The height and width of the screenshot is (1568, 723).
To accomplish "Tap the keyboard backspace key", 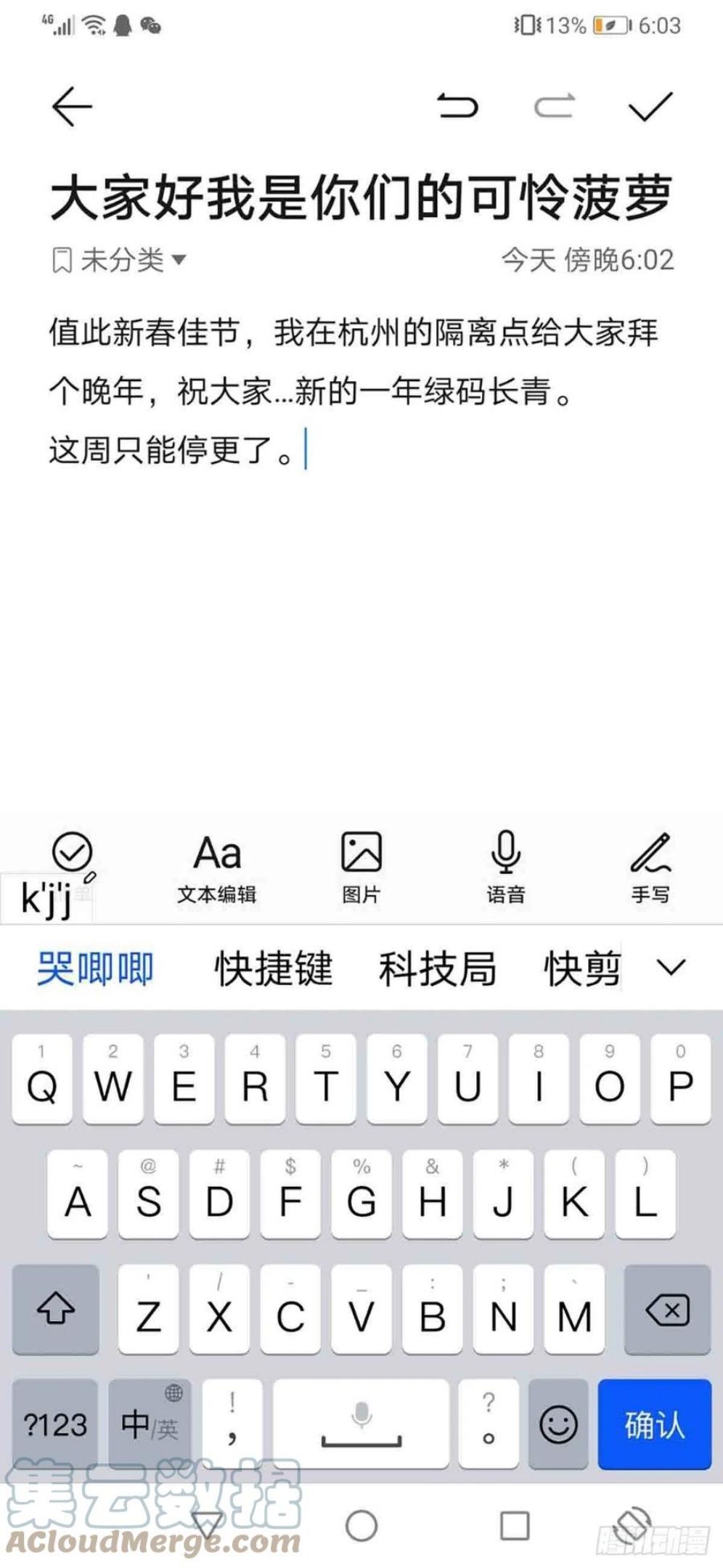I will [666, 1311].
